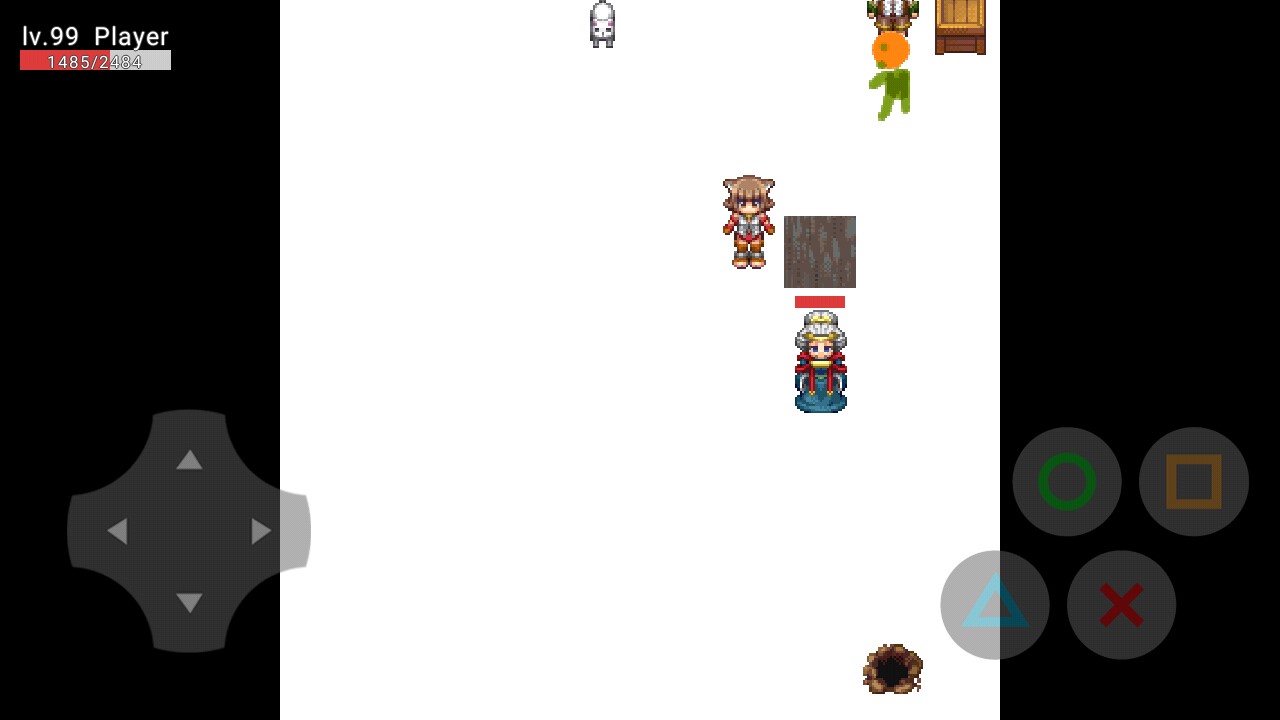Screen dimensions: 1280x720
Task: Tap the blue triangle action button
Action: [995, 605]
